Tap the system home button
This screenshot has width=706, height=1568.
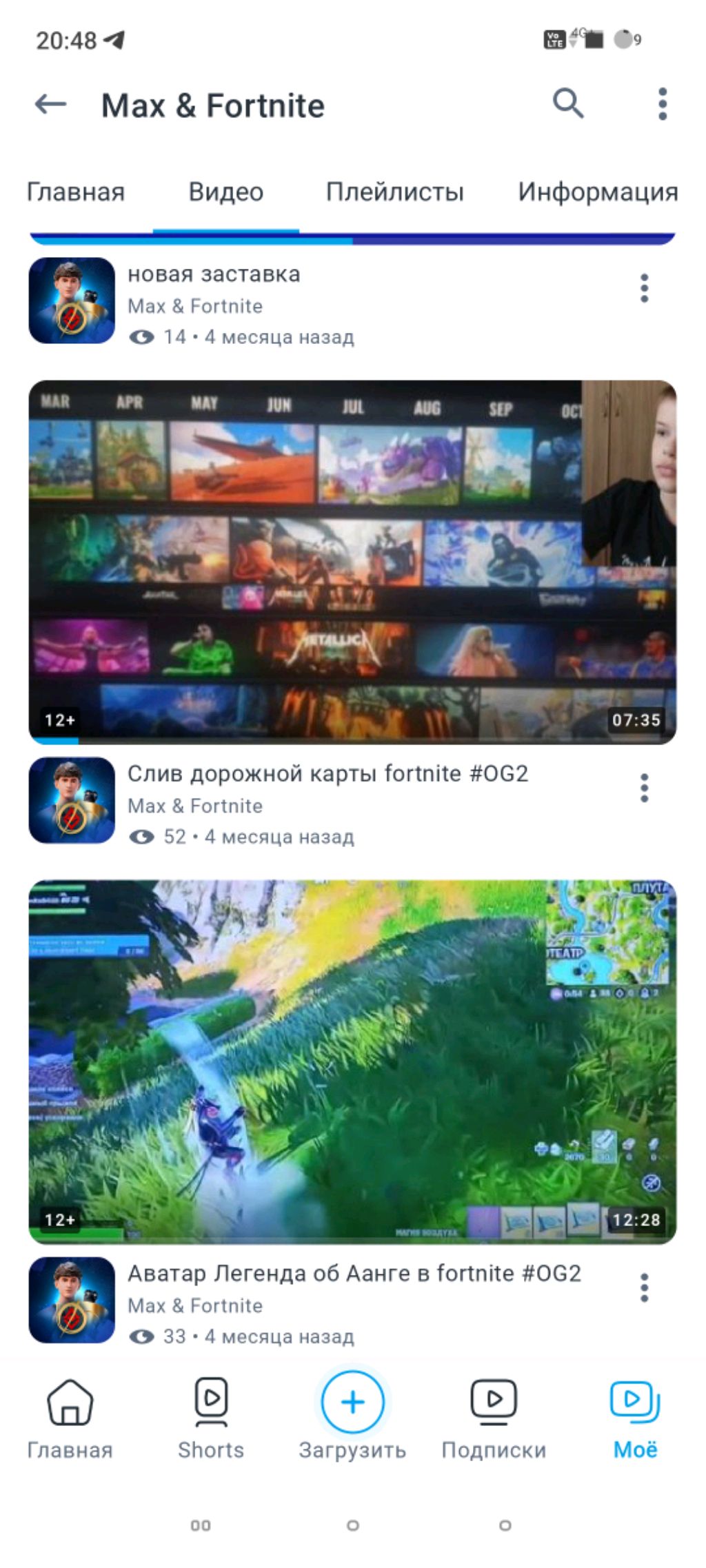pos(352,1525)
